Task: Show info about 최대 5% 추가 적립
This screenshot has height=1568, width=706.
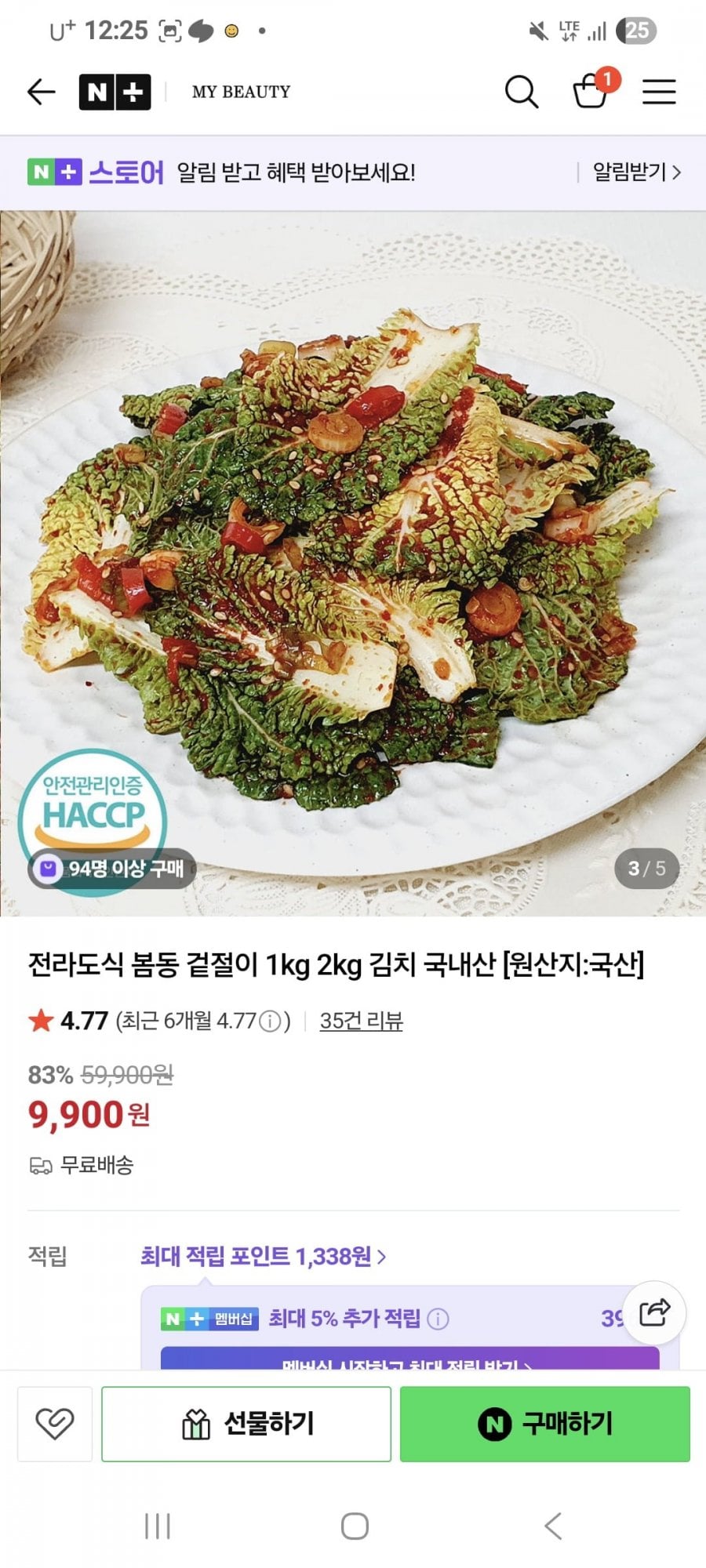Action: tap(439, 1319)
